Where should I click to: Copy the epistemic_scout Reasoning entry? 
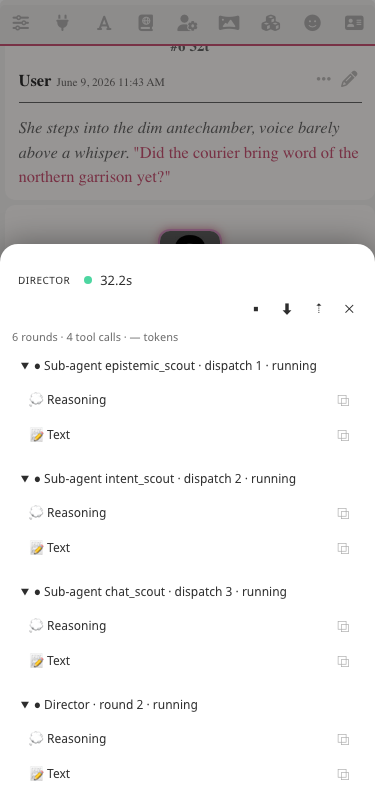point(343,400)
